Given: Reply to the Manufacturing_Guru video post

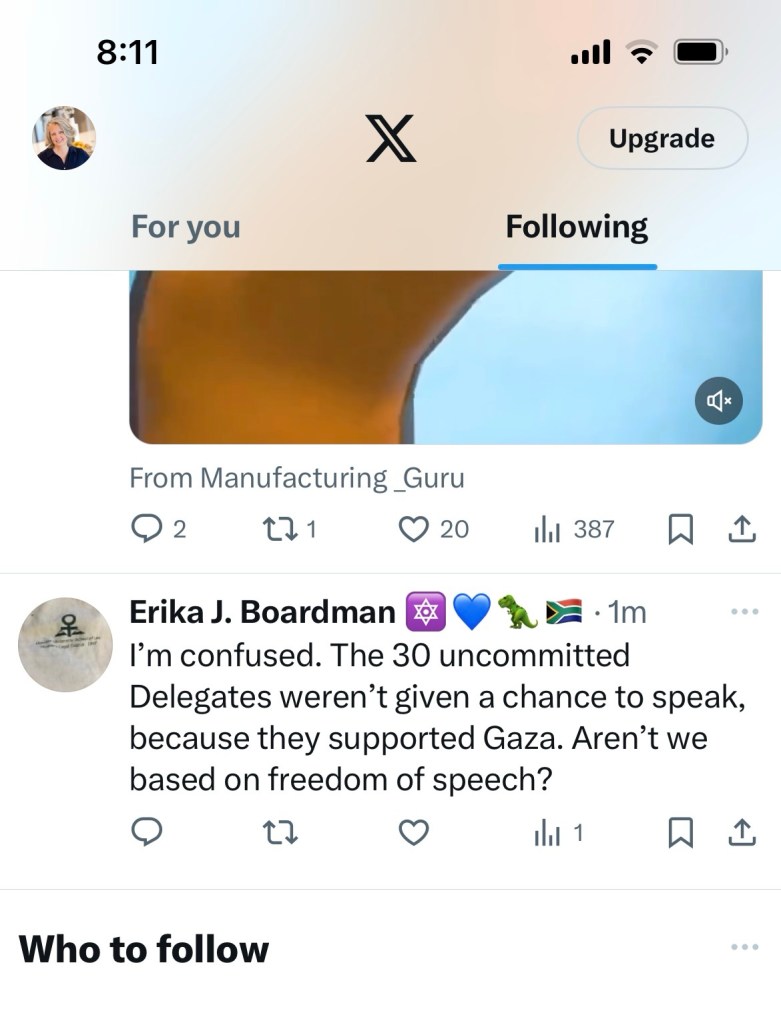Looking at the screenshot, I should [147, 529].
